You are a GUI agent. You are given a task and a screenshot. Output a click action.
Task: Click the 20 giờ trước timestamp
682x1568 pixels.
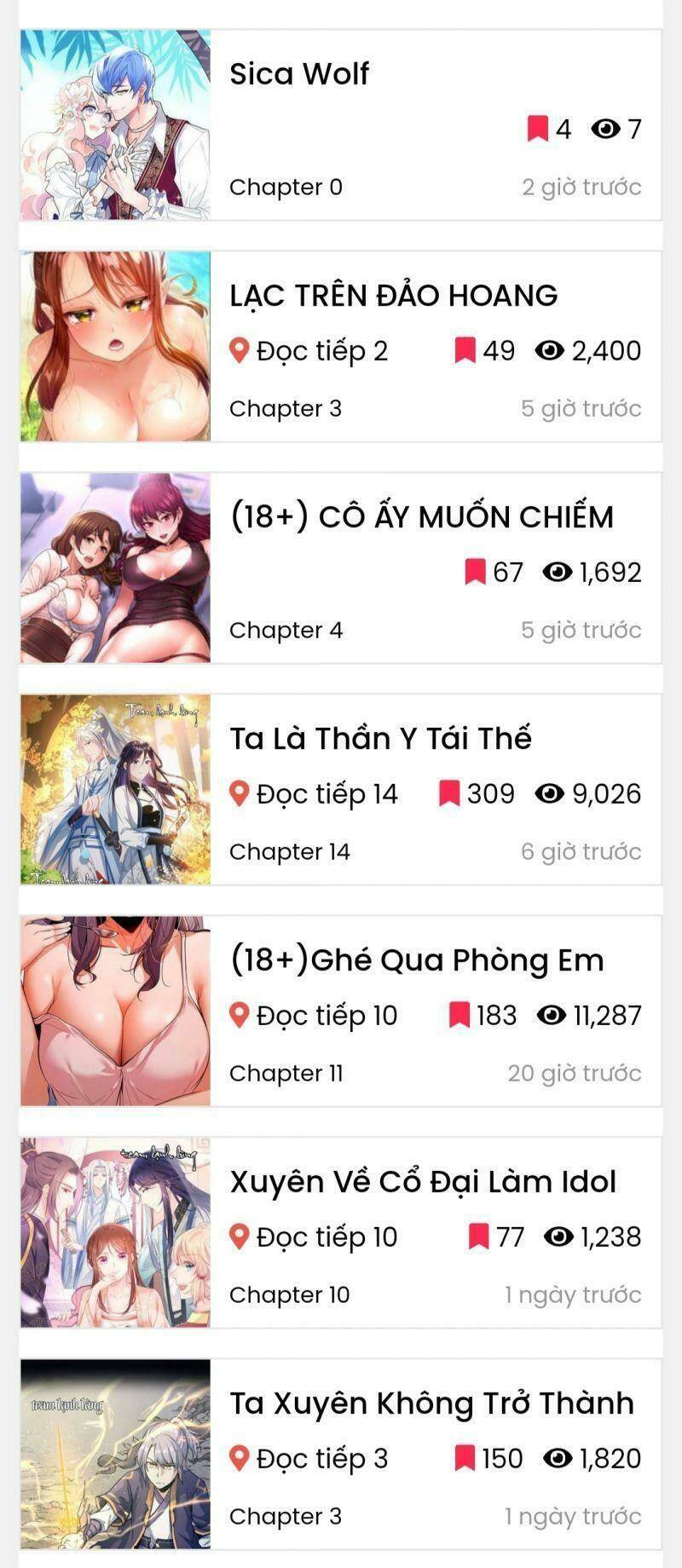click(574, 1073)
